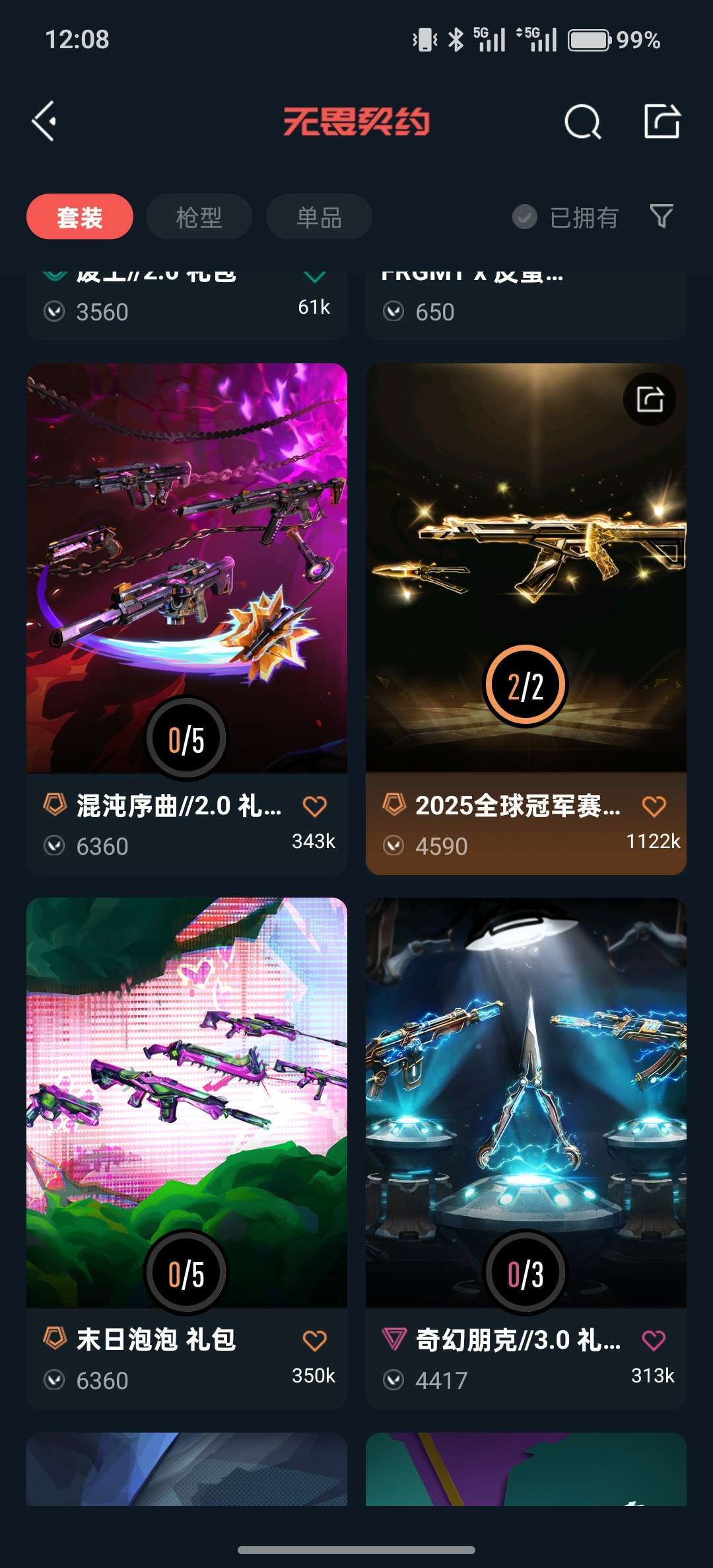Share the 2025全球冠军赛 bundle card

(650, 399)
